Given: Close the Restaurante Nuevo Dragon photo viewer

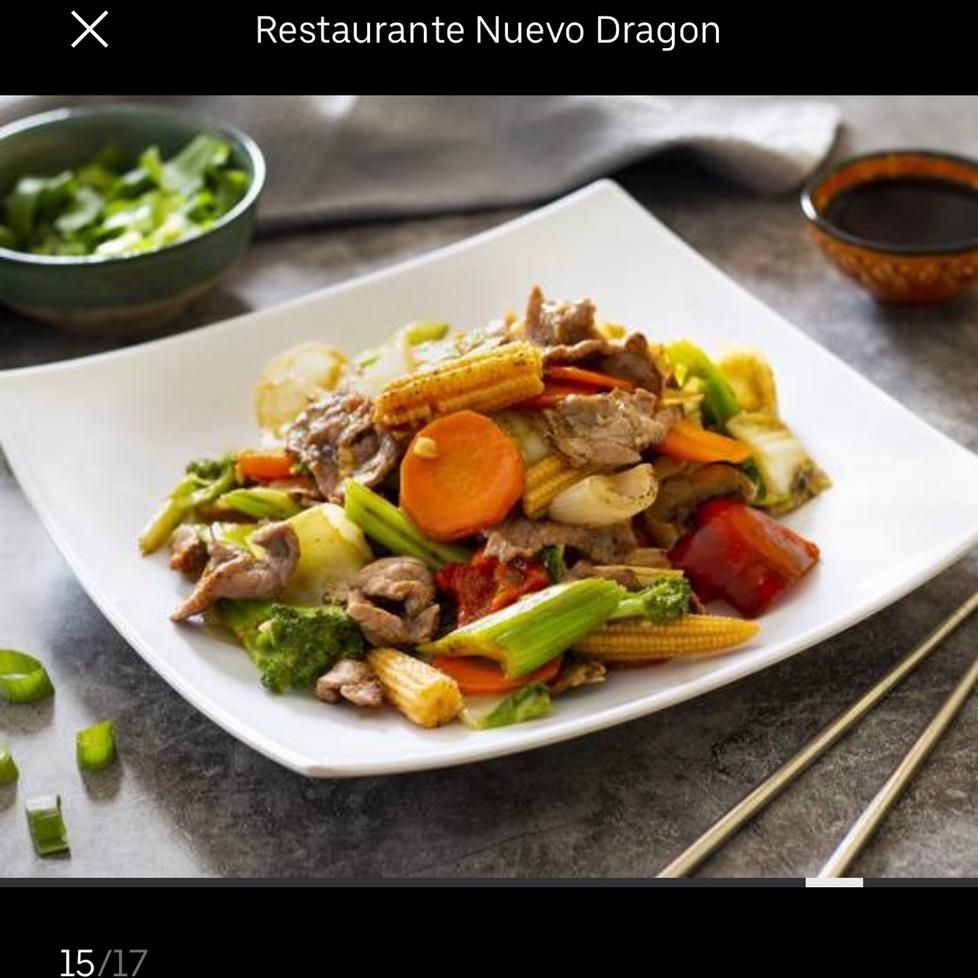Looking at the screenshot, I should point(89,30).
